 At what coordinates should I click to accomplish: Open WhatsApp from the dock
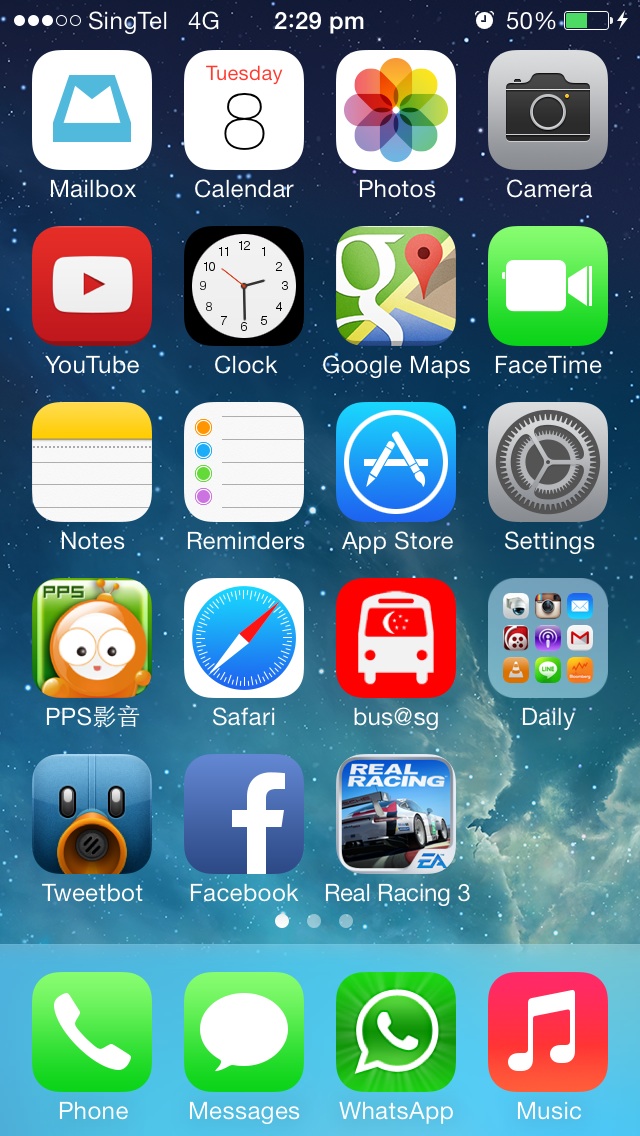point(396,1032)
